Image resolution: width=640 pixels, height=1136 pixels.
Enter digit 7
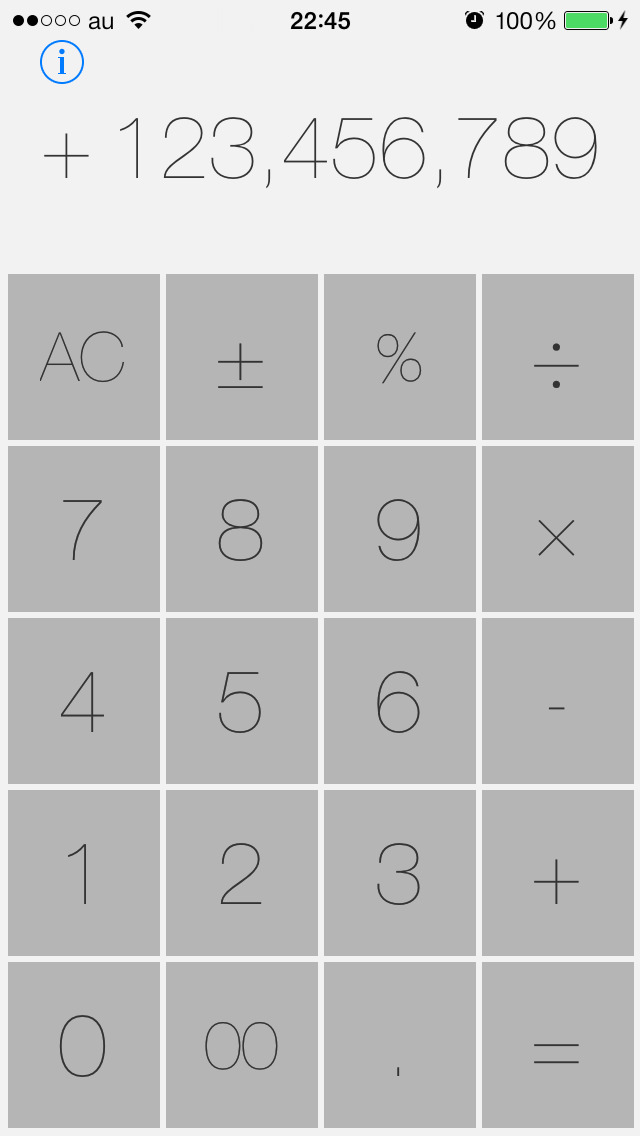tap(84, 529)
